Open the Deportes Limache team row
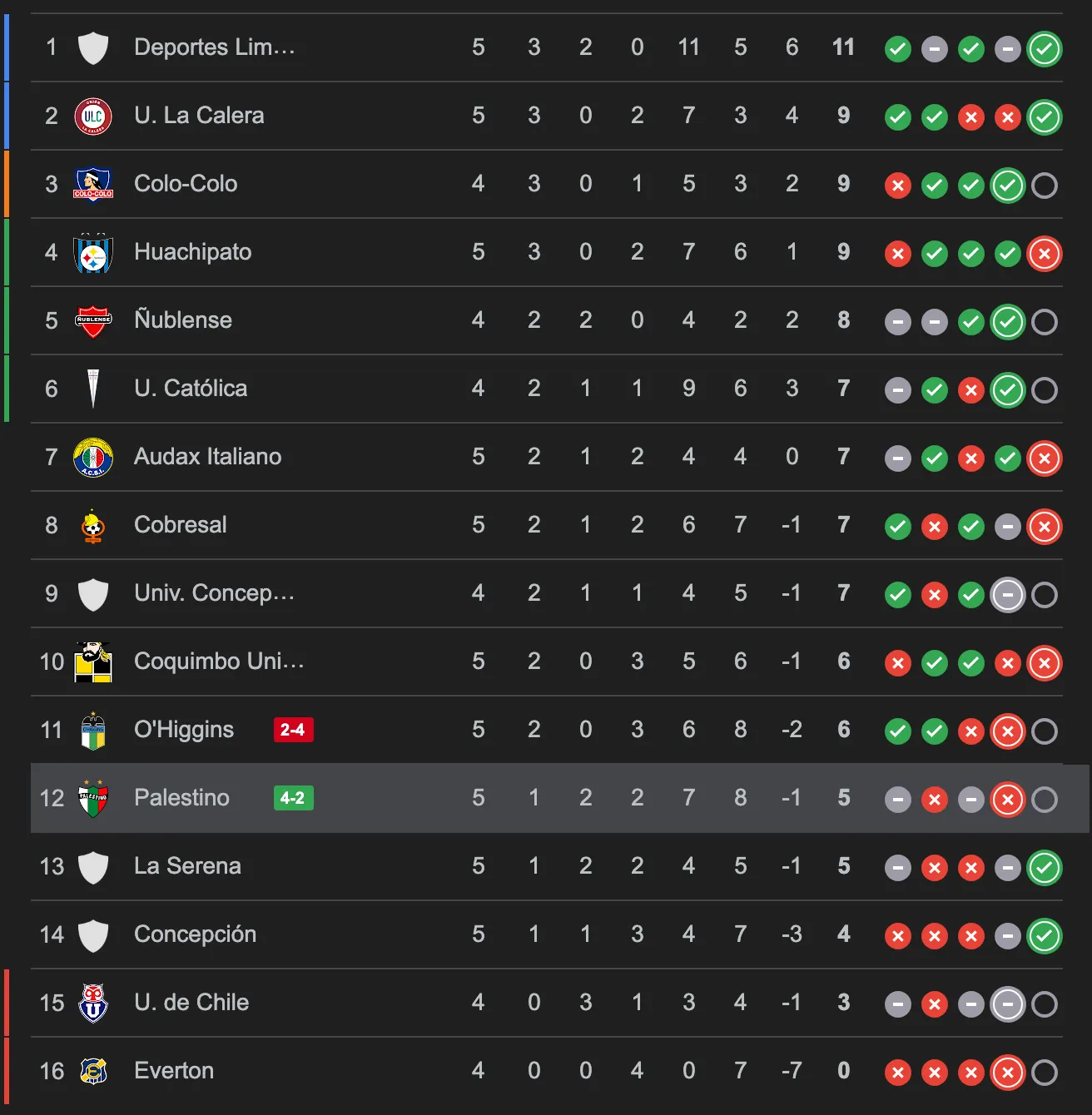Screen dimensions: 1092x1115 click(x=215, y=47)
